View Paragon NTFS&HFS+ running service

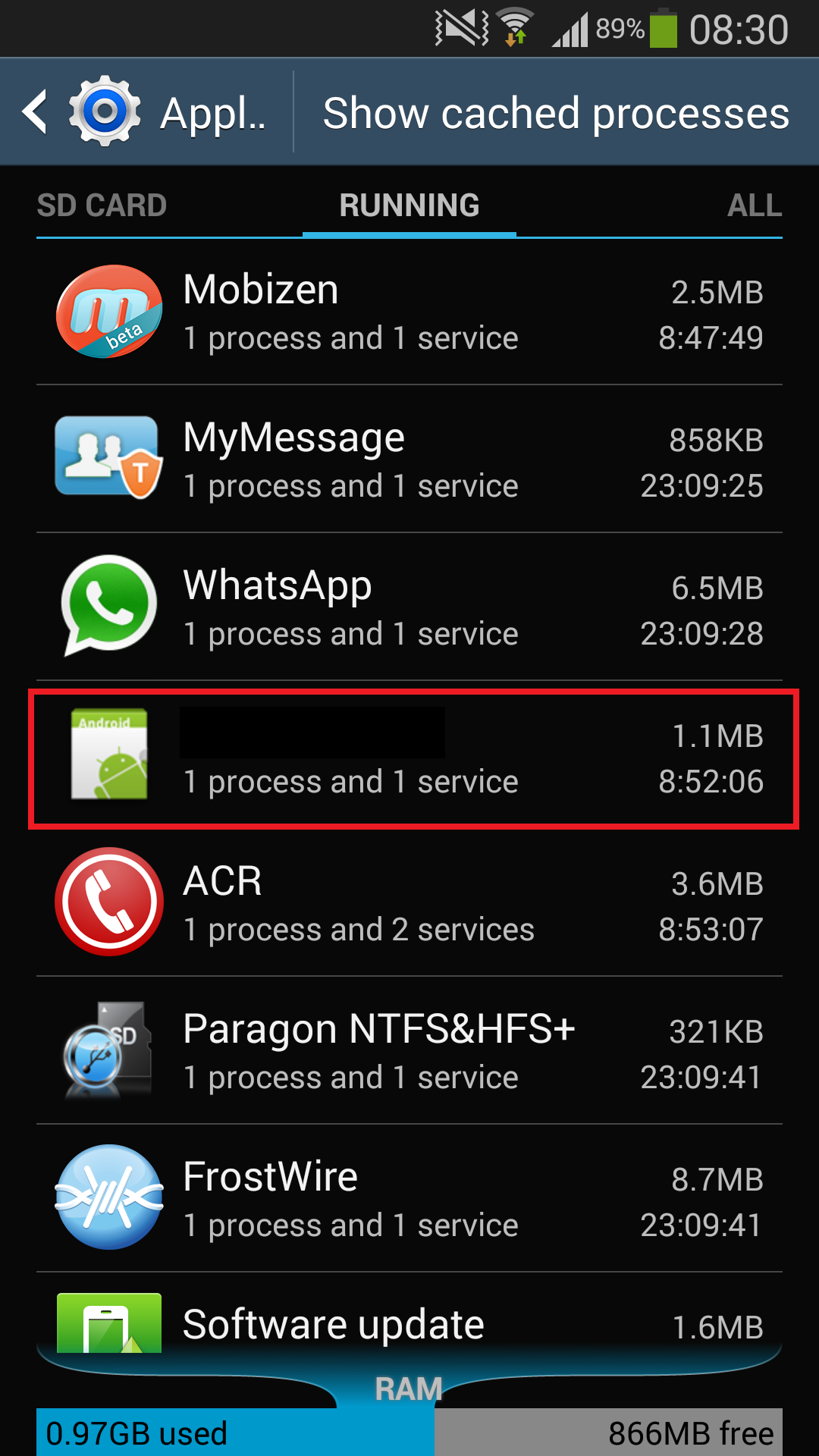click(x=409, y=1050)
